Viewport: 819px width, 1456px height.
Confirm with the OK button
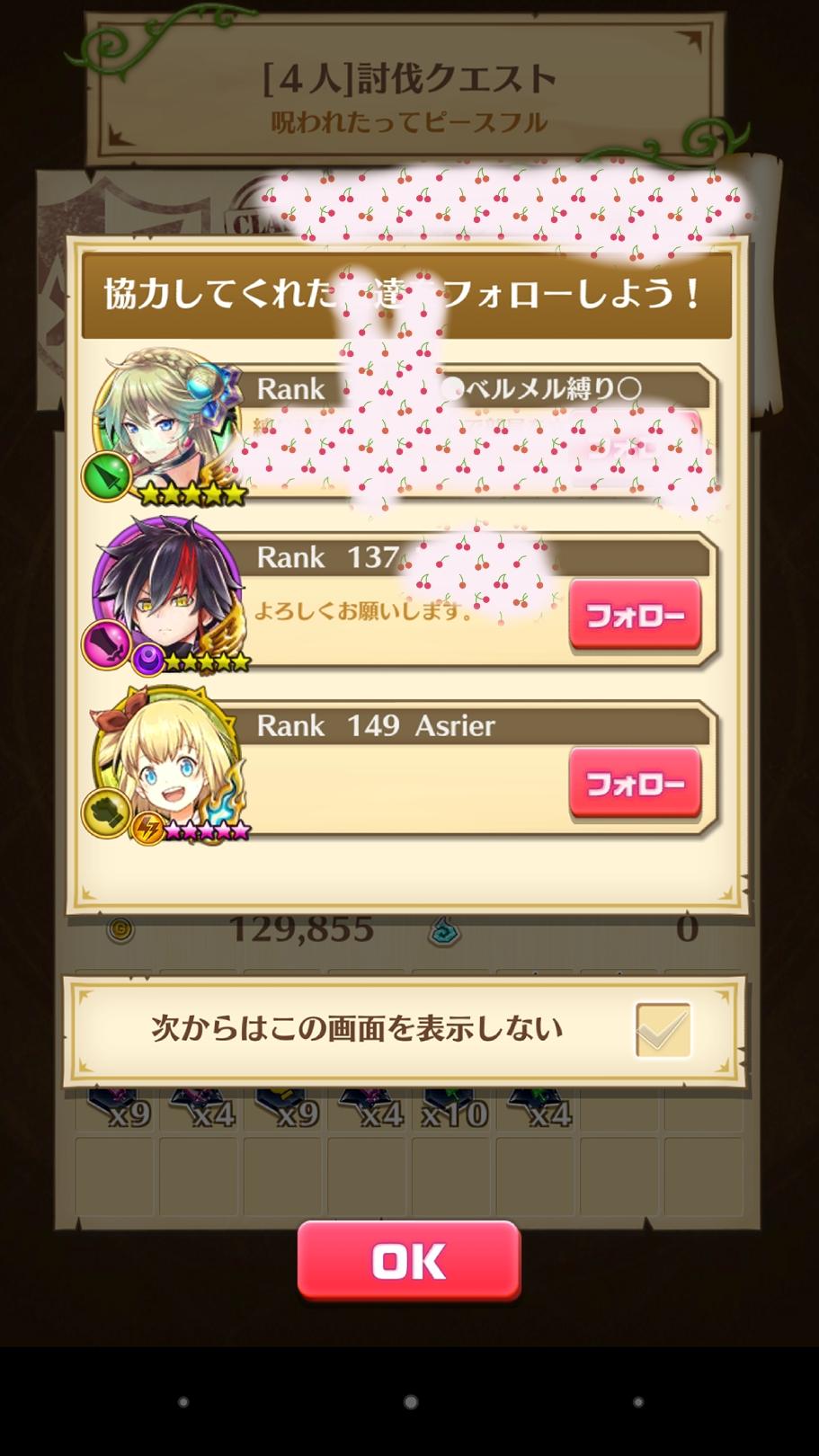coord(409,1261)
